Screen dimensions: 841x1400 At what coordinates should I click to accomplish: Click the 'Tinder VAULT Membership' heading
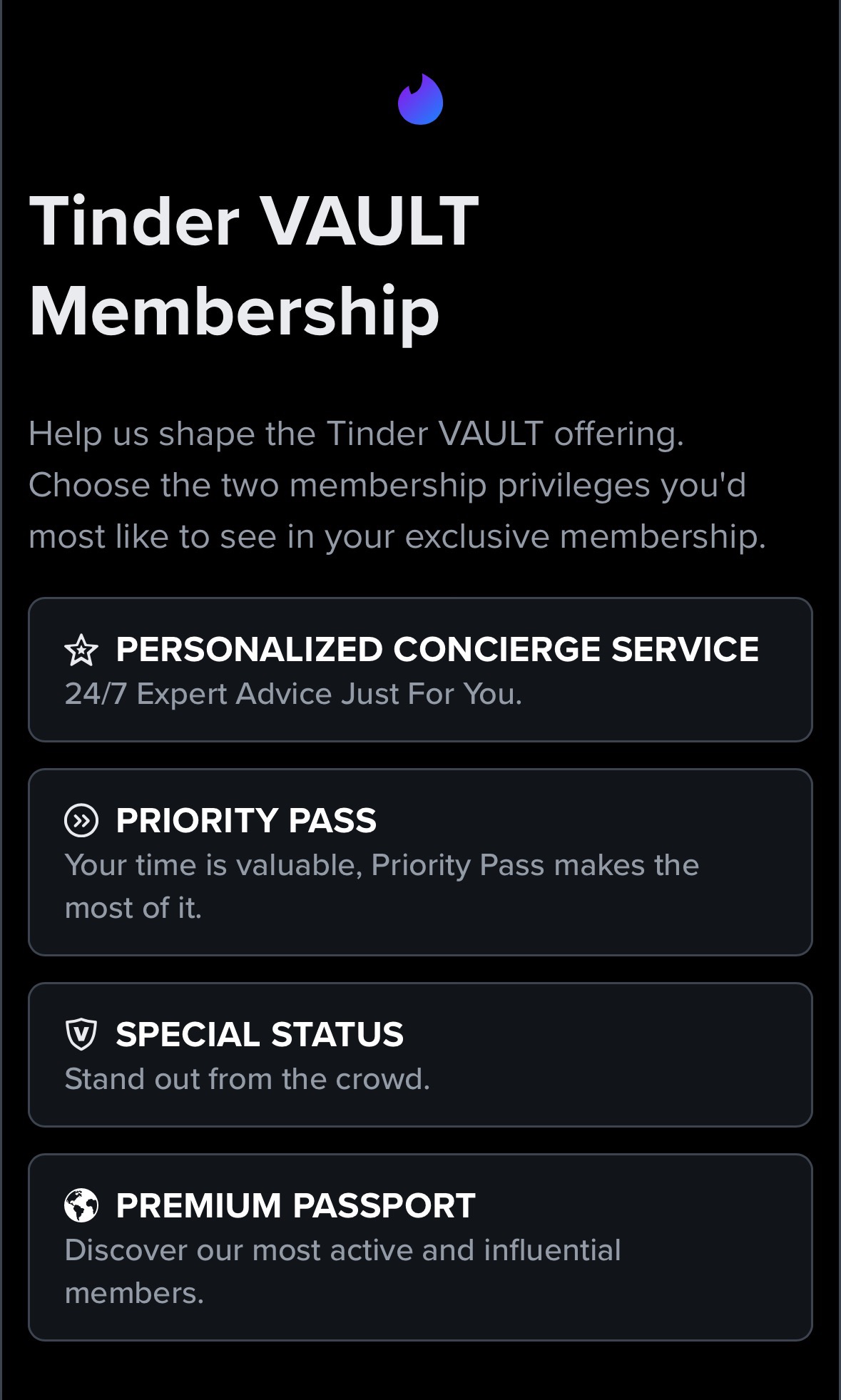pos(254,264)
